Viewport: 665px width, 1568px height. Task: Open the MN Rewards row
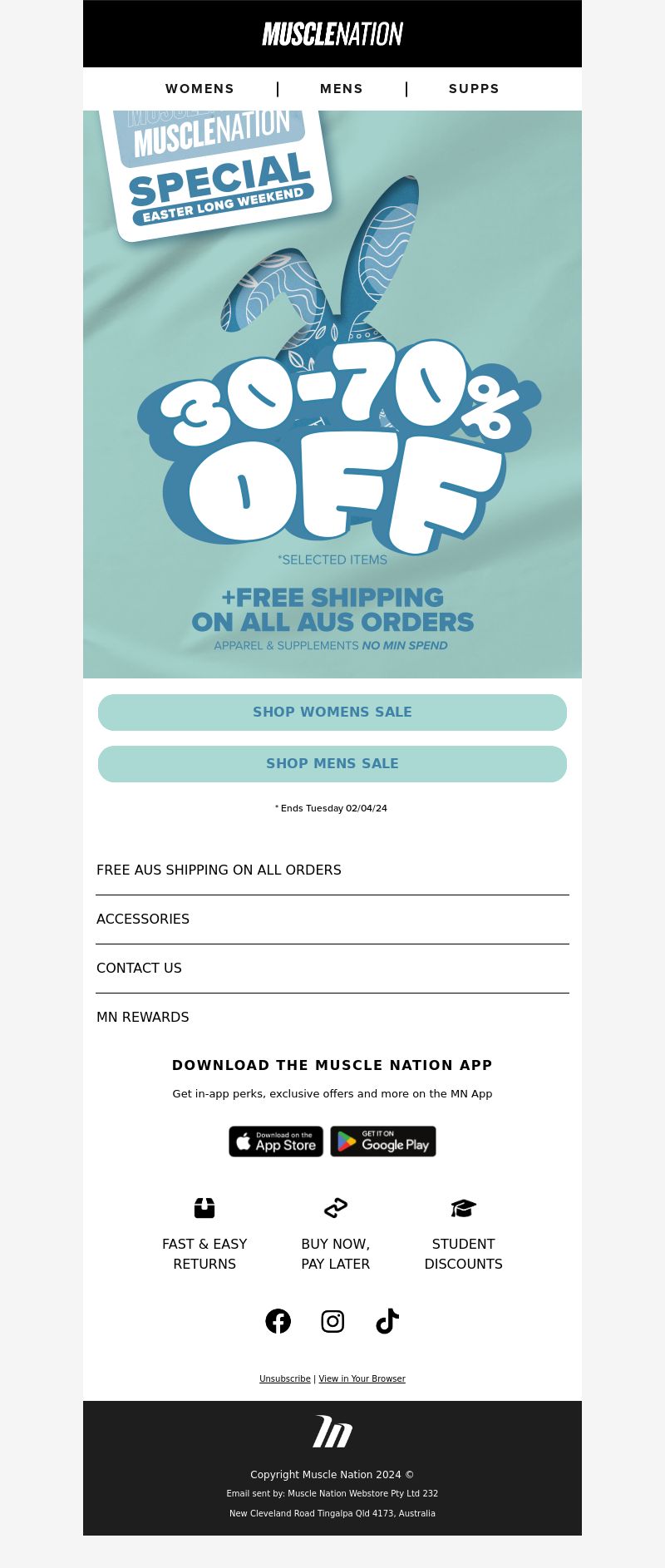[x=332, y=1017]
